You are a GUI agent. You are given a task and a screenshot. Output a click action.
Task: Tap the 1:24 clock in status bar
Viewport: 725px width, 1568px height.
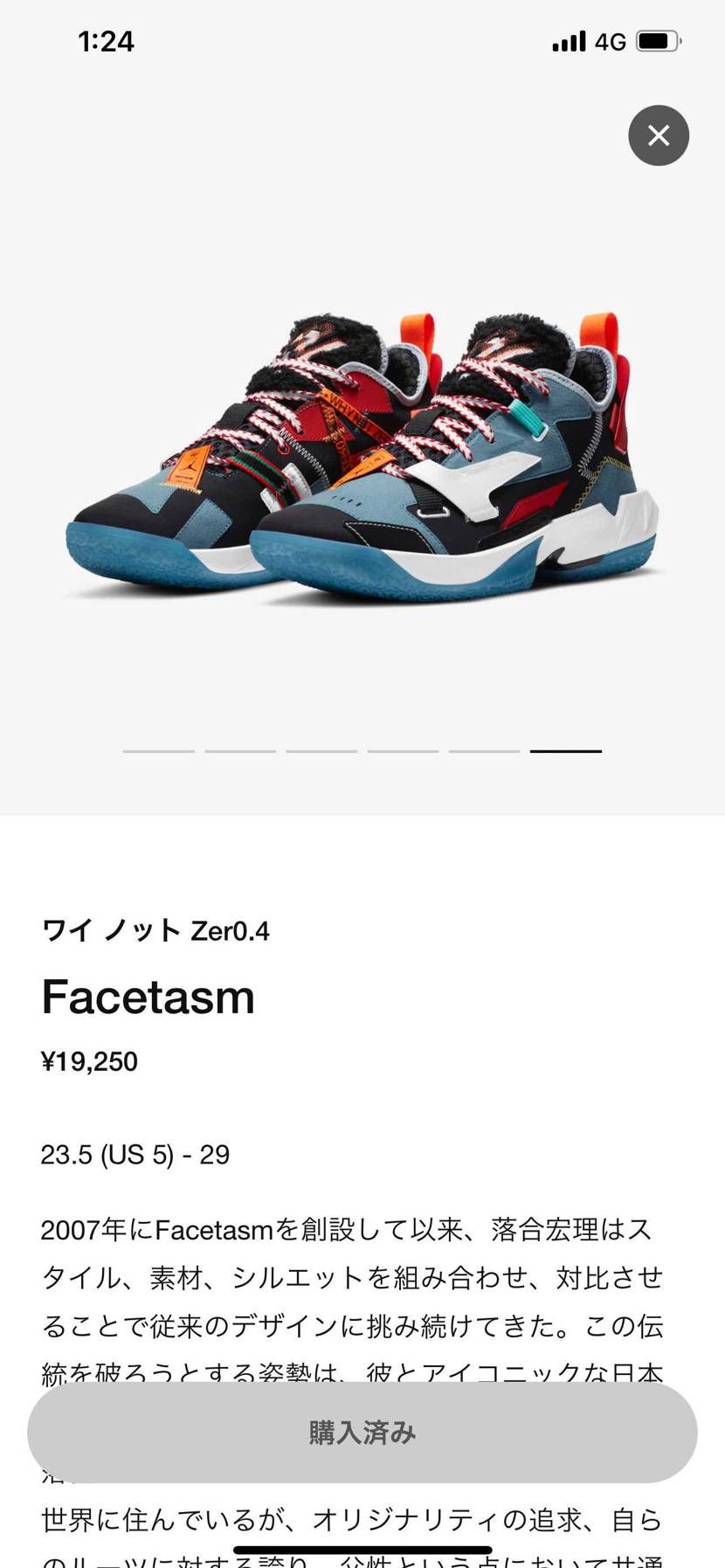coord(106,40)
